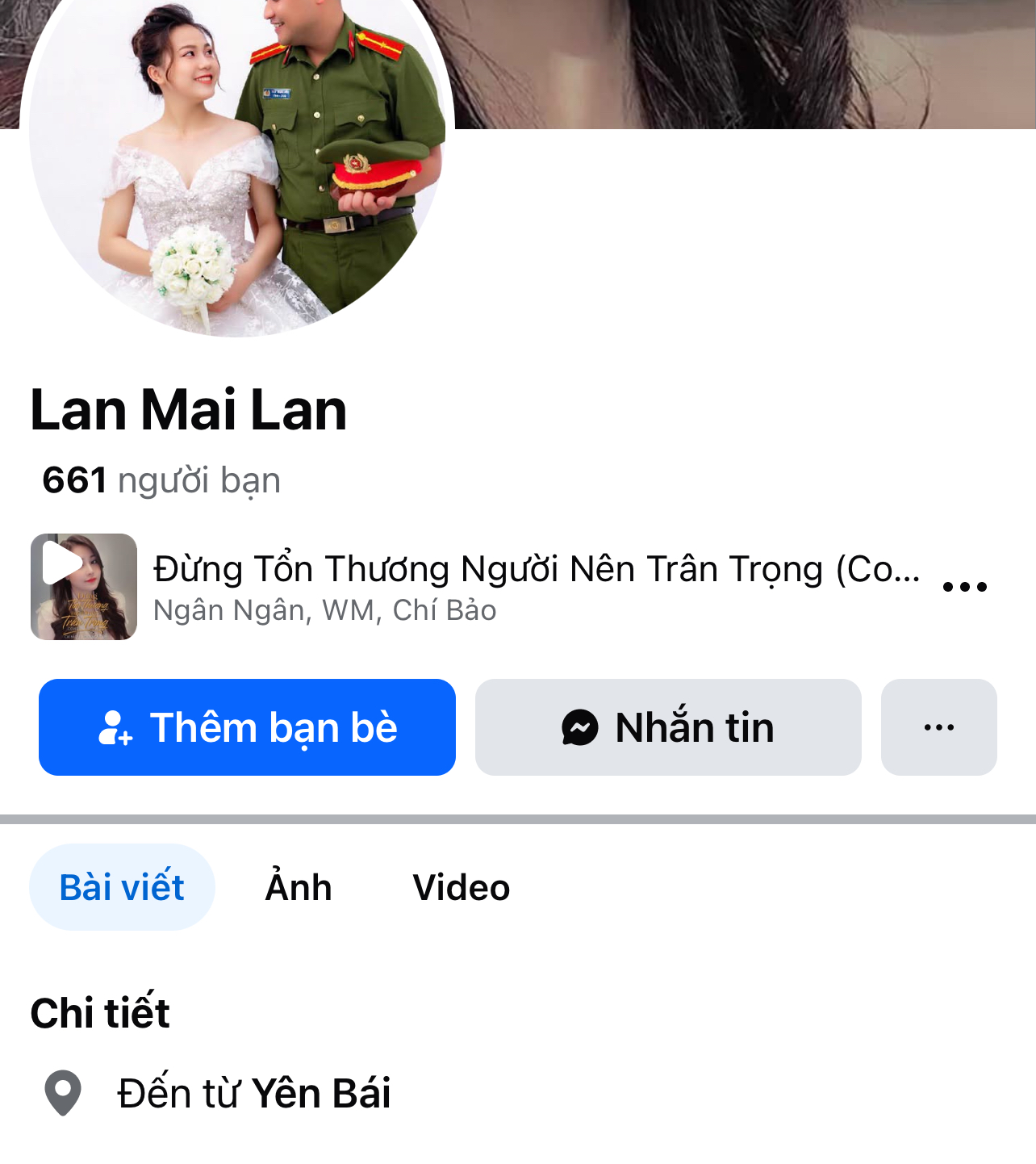This screenshot has width=1036, height=1164.
Task: Open the hometown Yên Bái link
Action: (x=321, y=1094)
